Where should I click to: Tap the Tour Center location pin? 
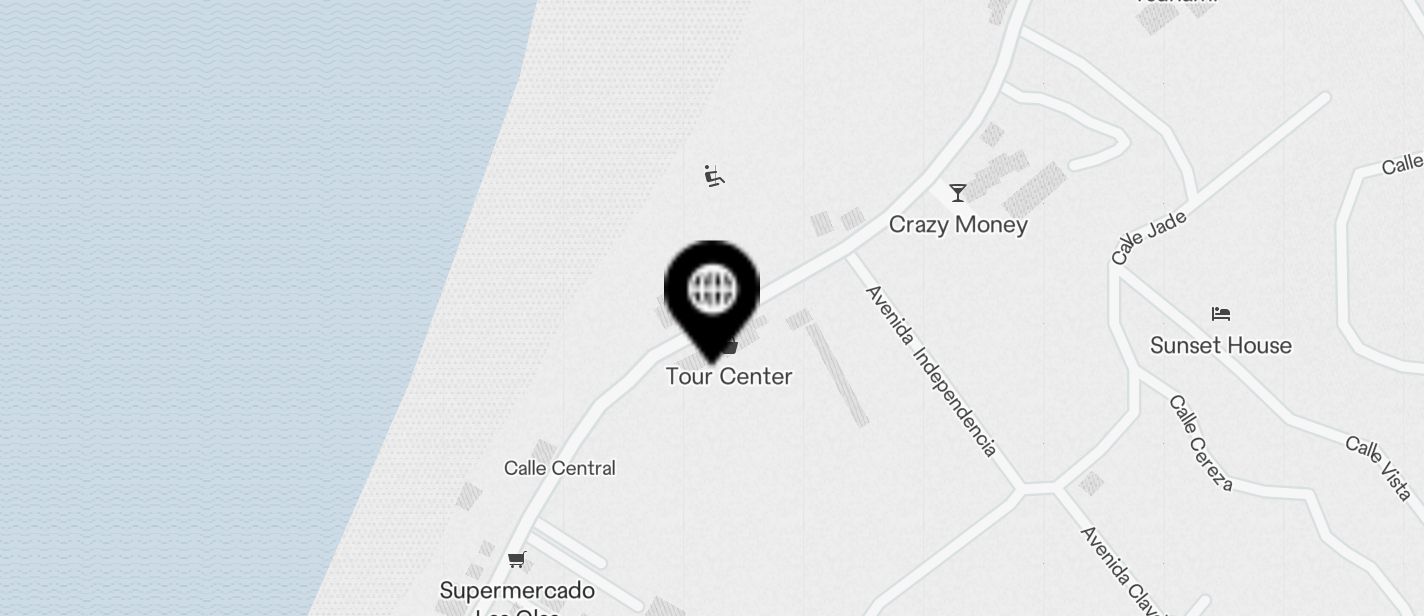click(712, 292)
